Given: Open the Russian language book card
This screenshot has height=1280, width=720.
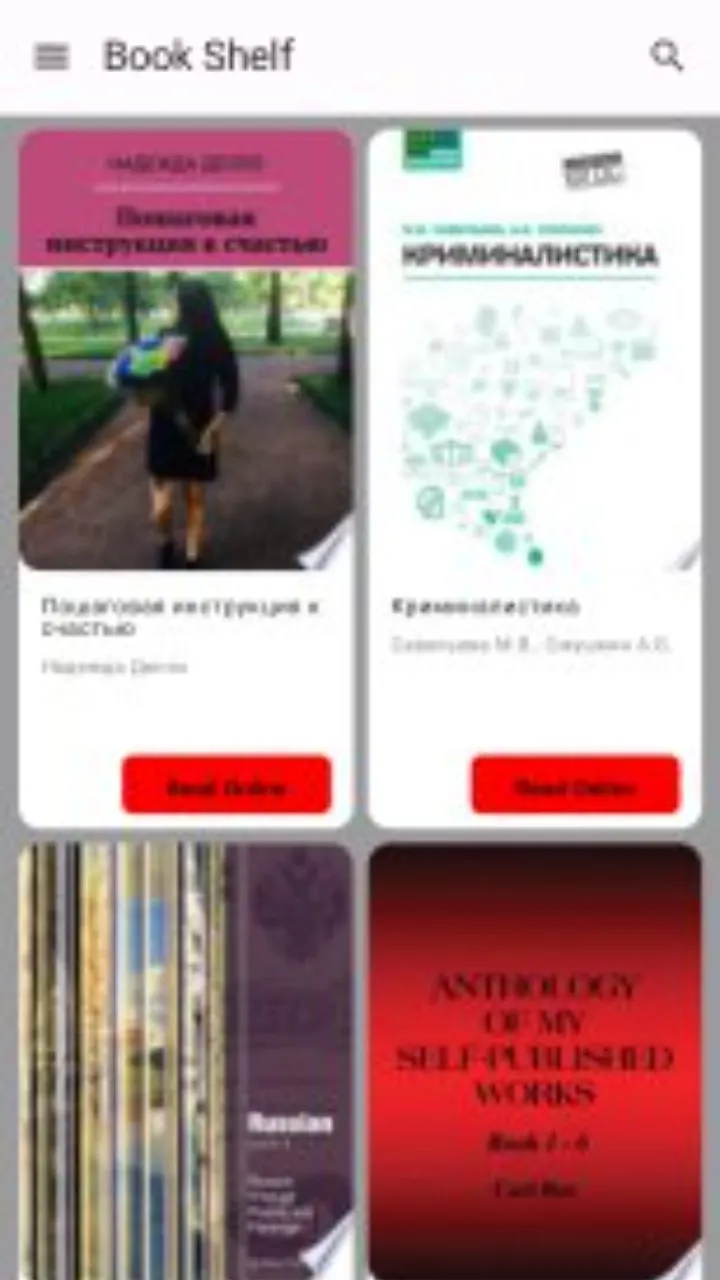Looking at the screenshot, I should 185,1062.
